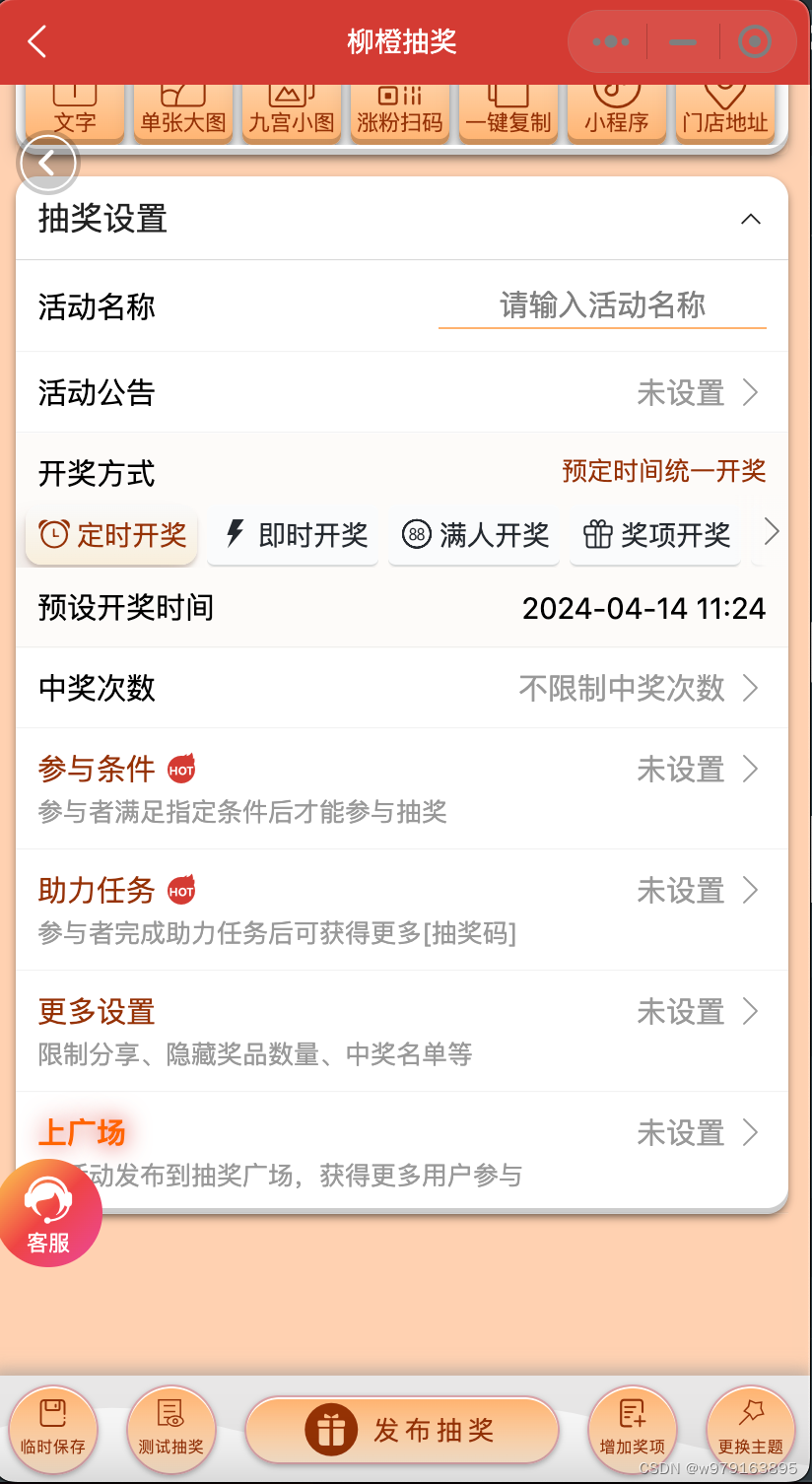Go back using the top-left arrow
This screenshot has height=1484, width=812.
(37, 41)
